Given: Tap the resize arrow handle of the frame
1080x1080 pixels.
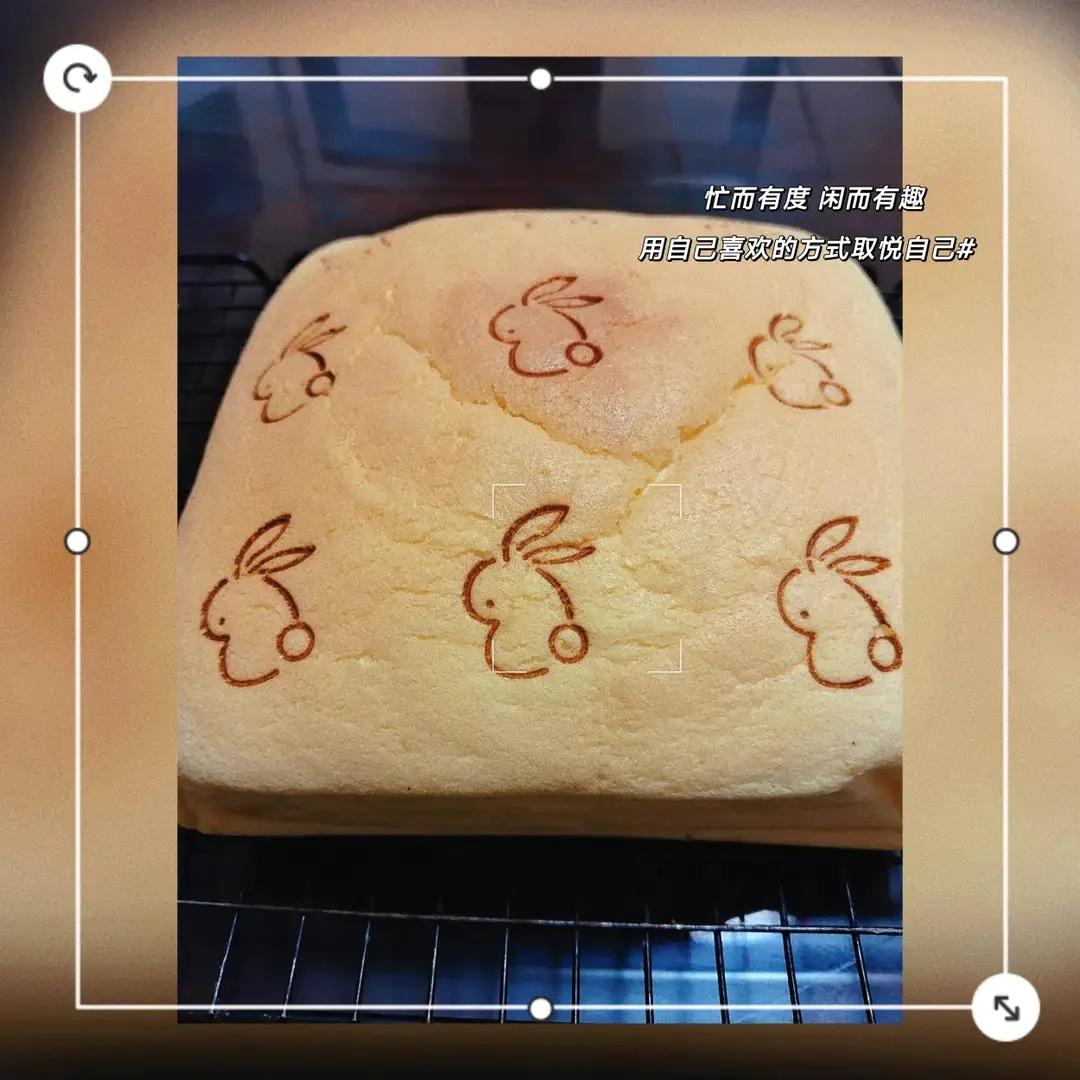Looking at the screenshot, I should [1005, 1007].
